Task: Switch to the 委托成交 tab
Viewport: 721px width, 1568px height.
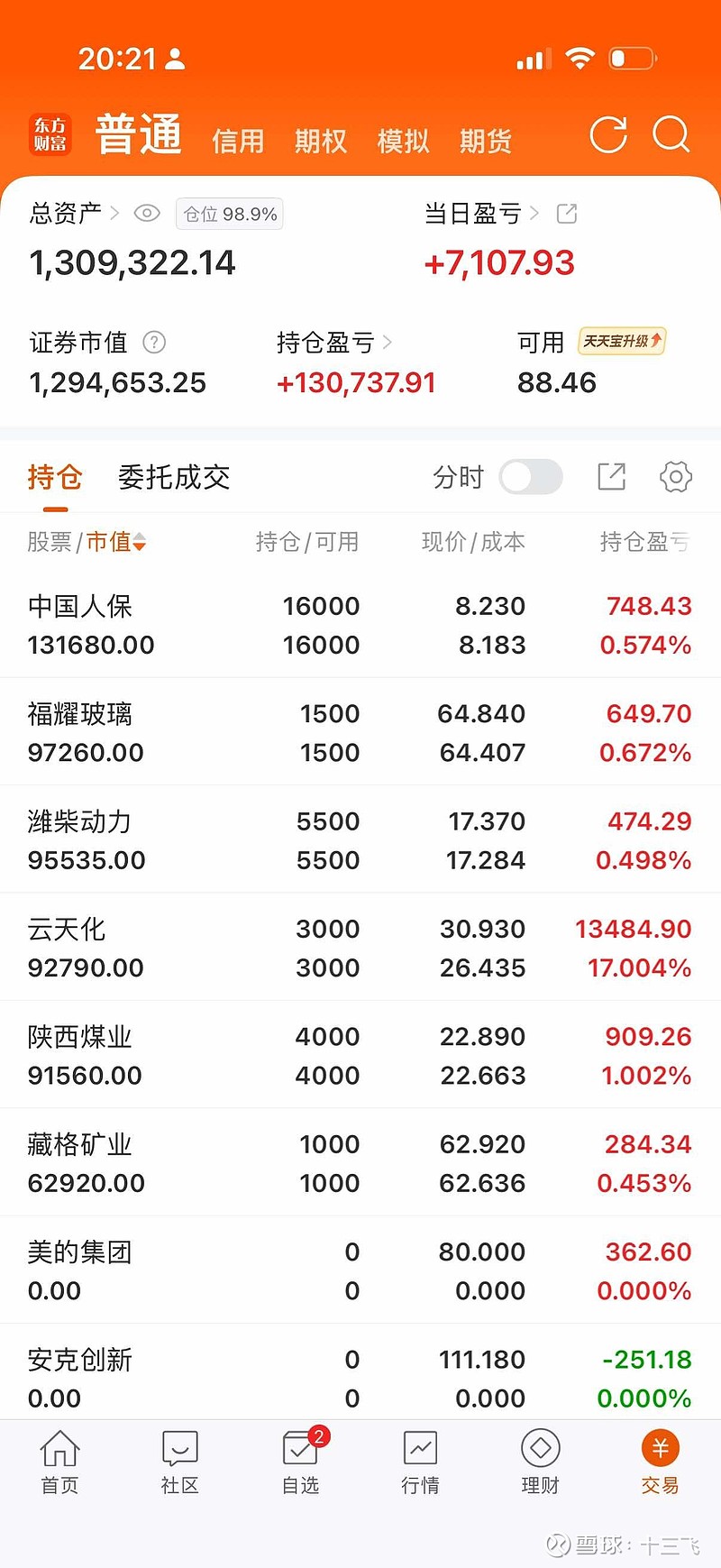Action: [x=174, y=477]
